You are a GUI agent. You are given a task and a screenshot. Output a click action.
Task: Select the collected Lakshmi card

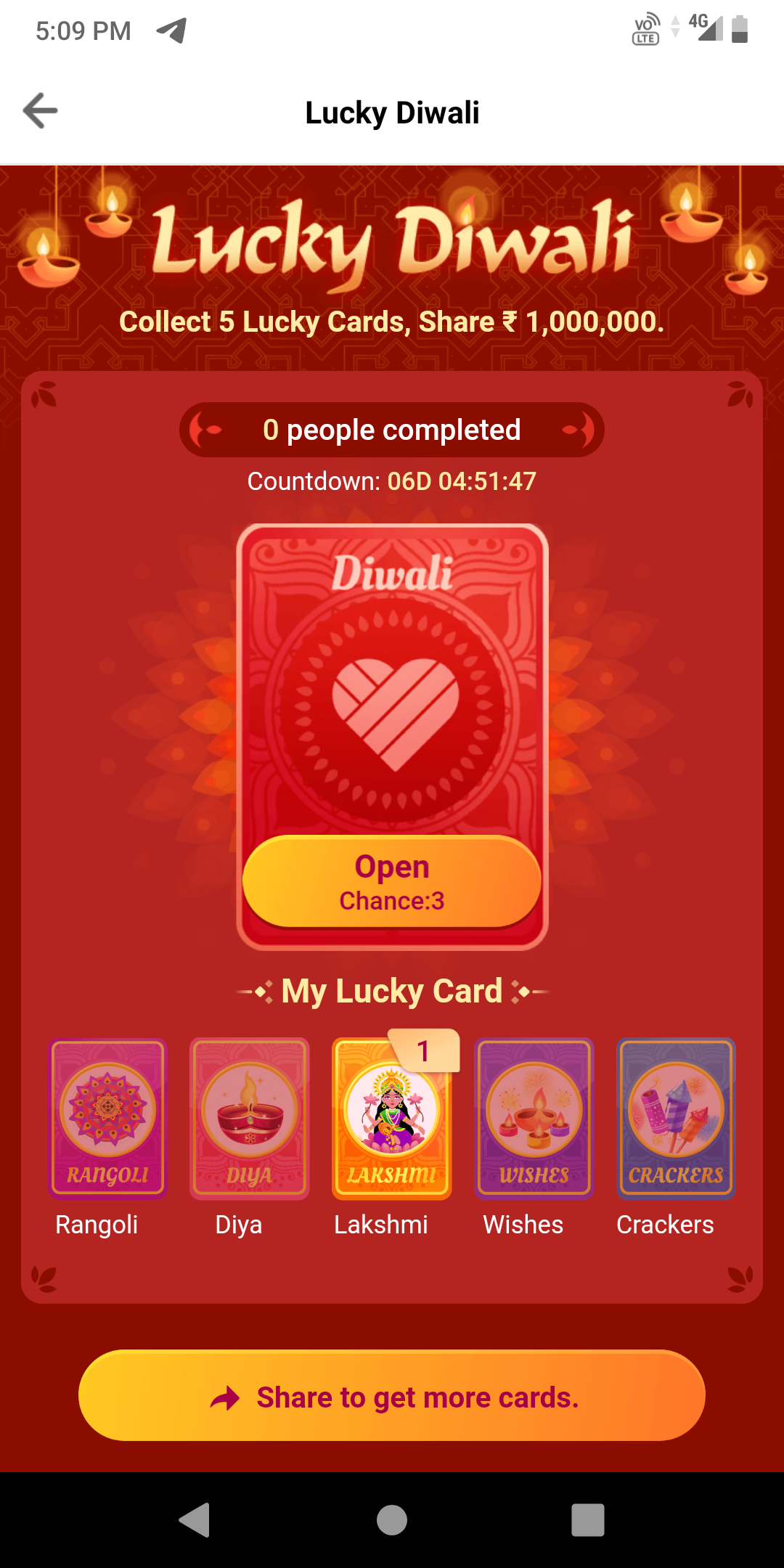392,1118
